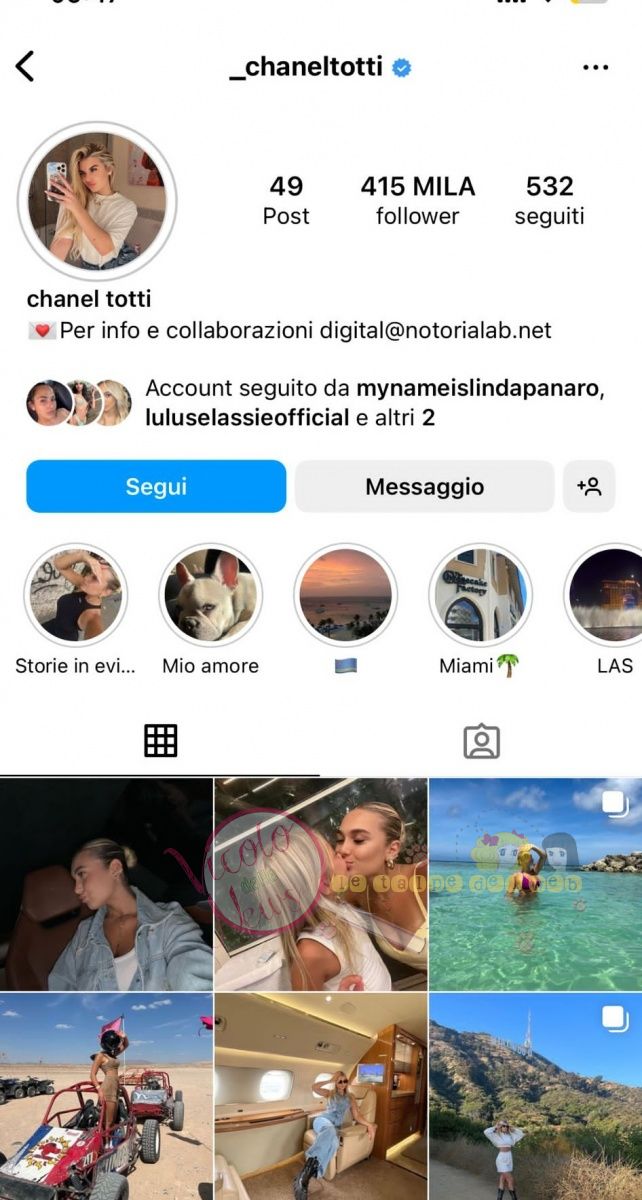Open the Mio amore highlight
The width and height of the screenshot is (642, 1200).
[210, 596]
